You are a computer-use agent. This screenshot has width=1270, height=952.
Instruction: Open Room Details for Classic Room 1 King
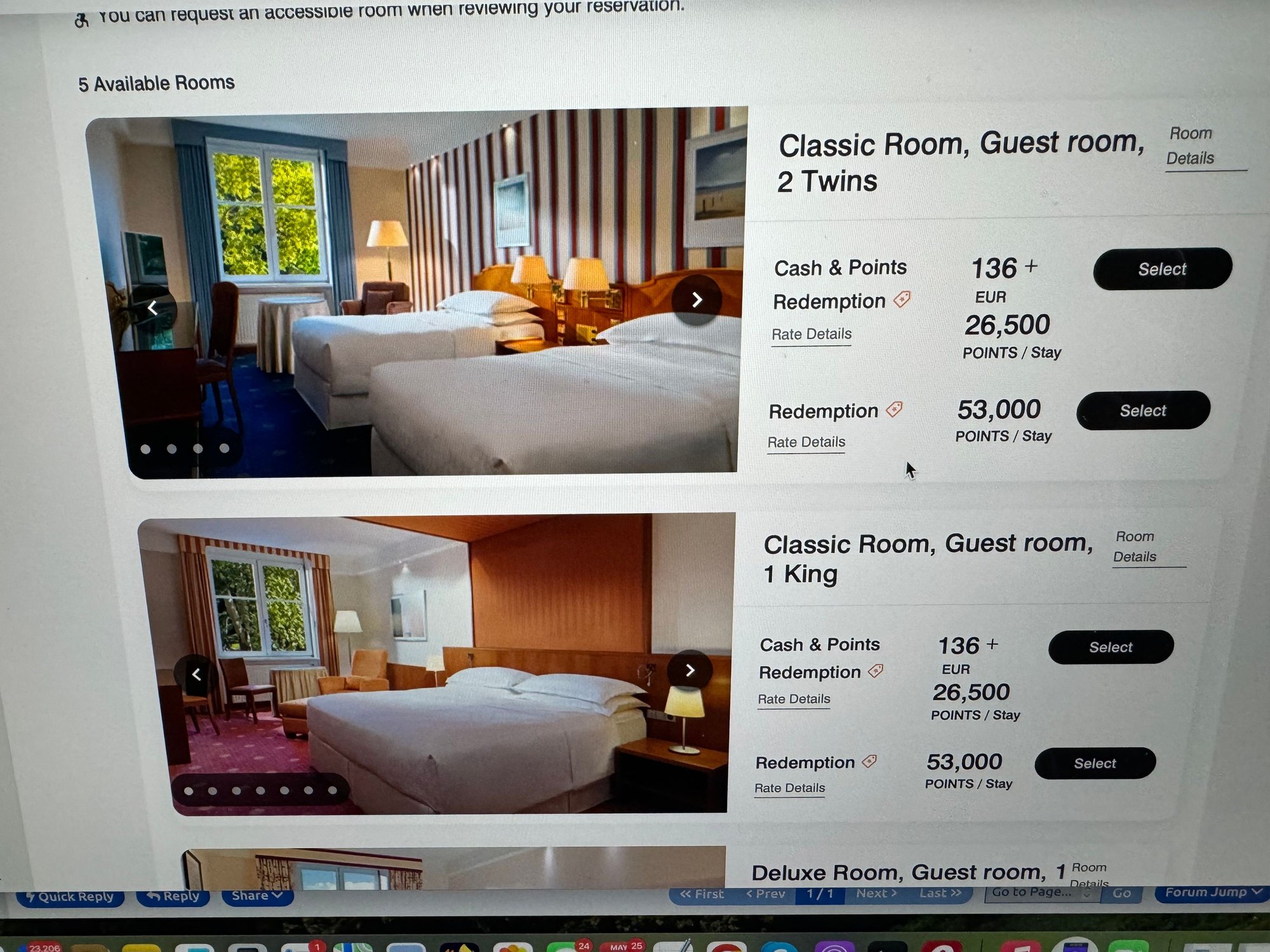tap(1135, 546)
